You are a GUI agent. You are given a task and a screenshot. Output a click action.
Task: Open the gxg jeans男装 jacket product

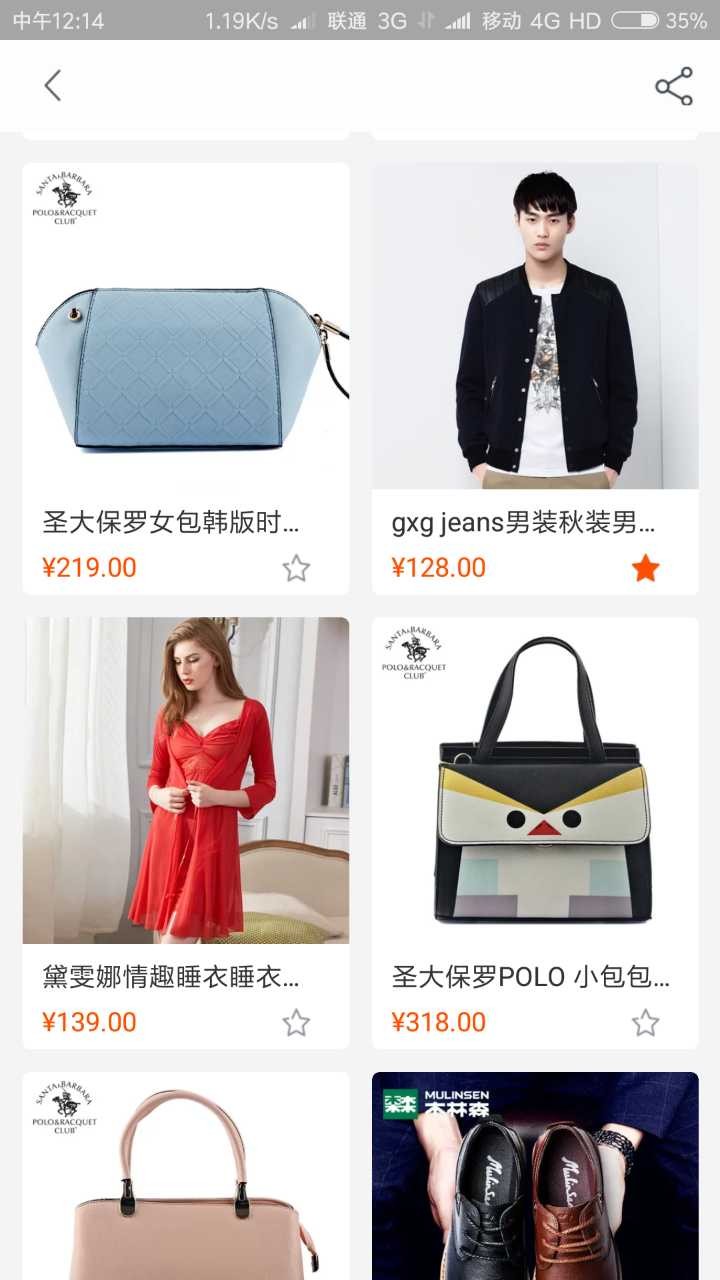click(535, 378)
